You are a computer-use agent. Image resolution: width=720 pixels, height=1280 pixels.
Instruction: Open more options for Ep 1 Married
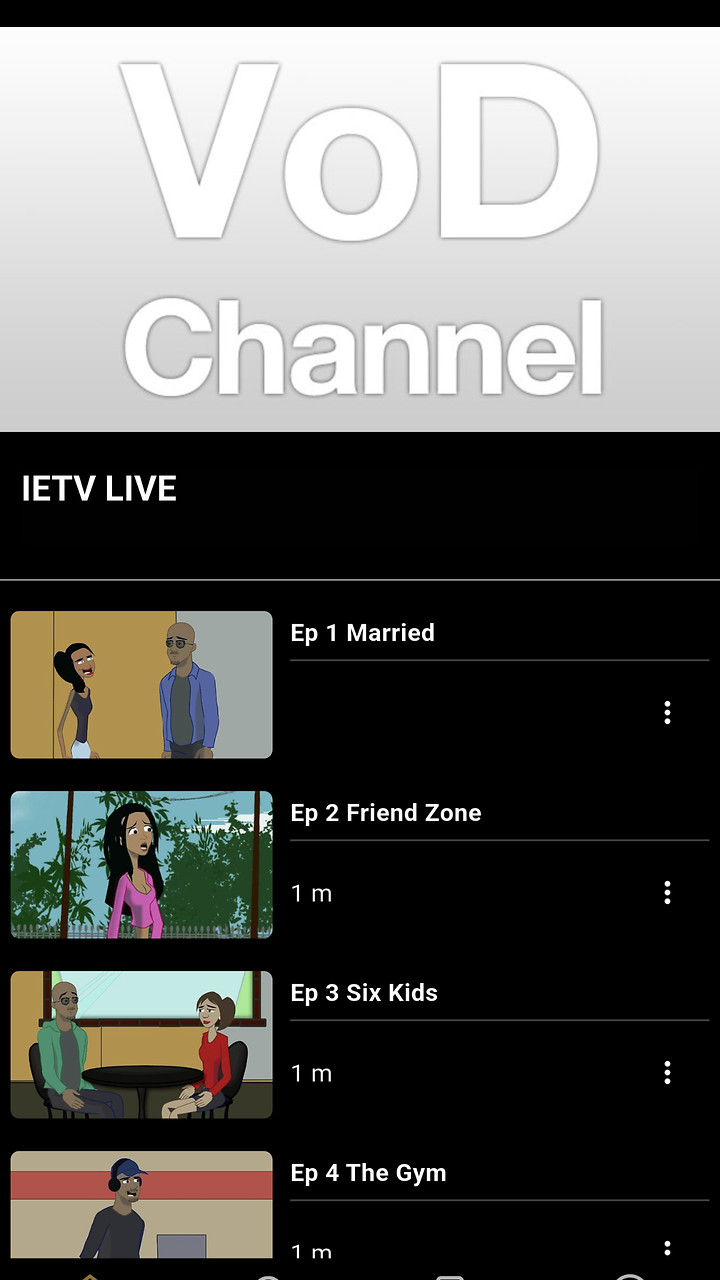[667, 712]
